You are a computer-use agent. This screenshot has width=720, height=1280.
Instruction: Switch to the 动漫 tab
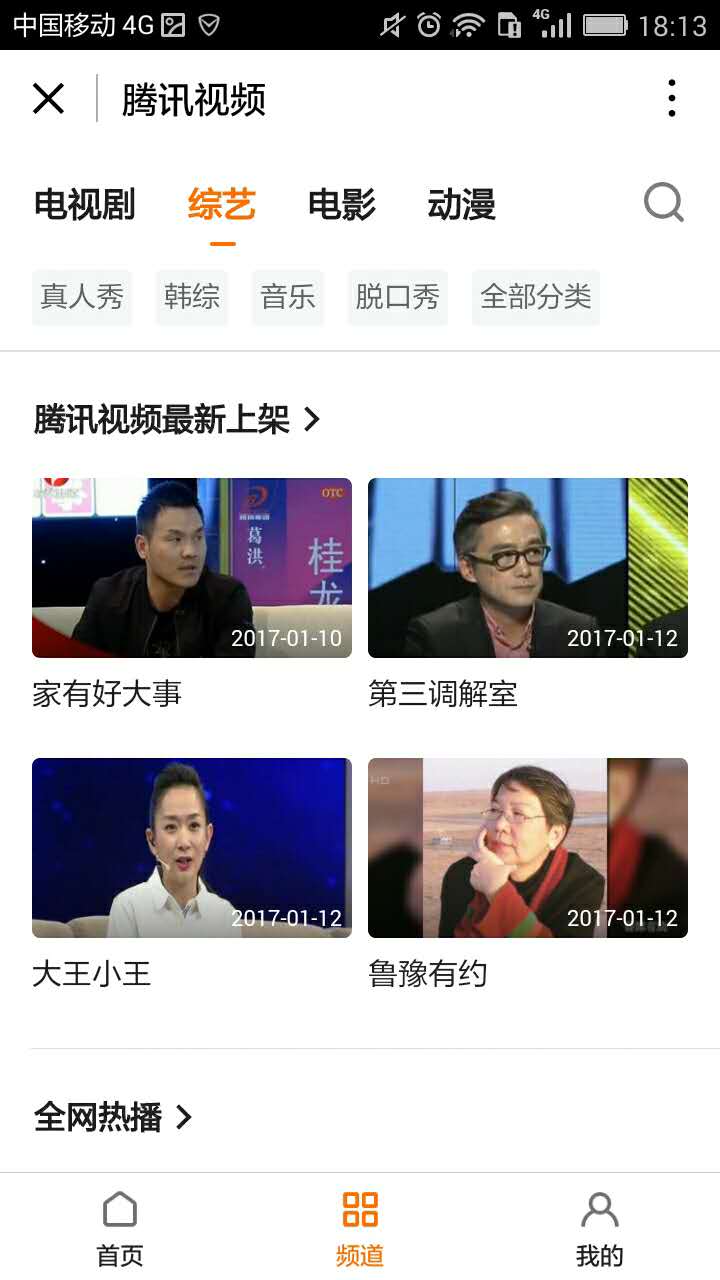pos(461,205)
